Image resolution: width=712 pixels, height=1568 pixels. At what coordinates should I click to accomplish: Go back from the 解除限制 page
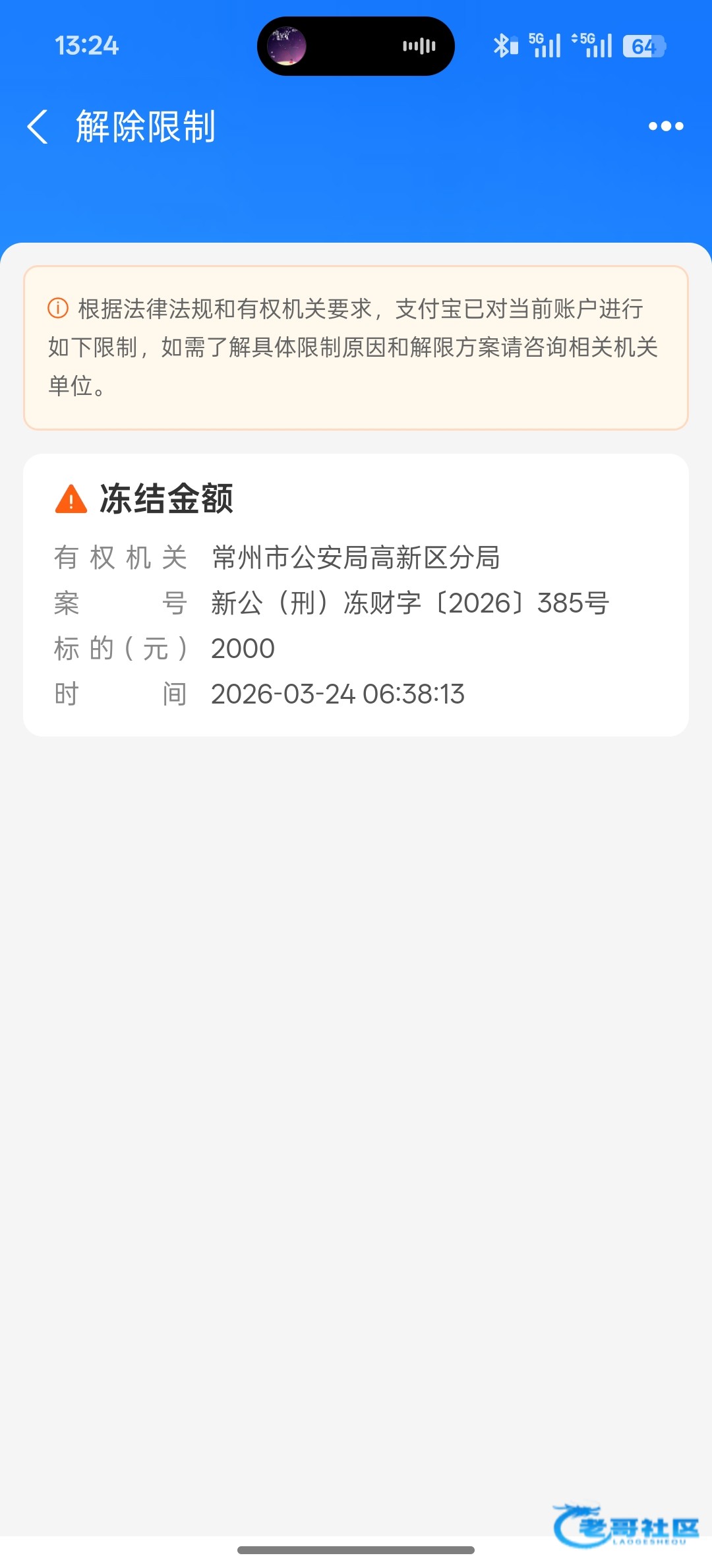(38, 127)
